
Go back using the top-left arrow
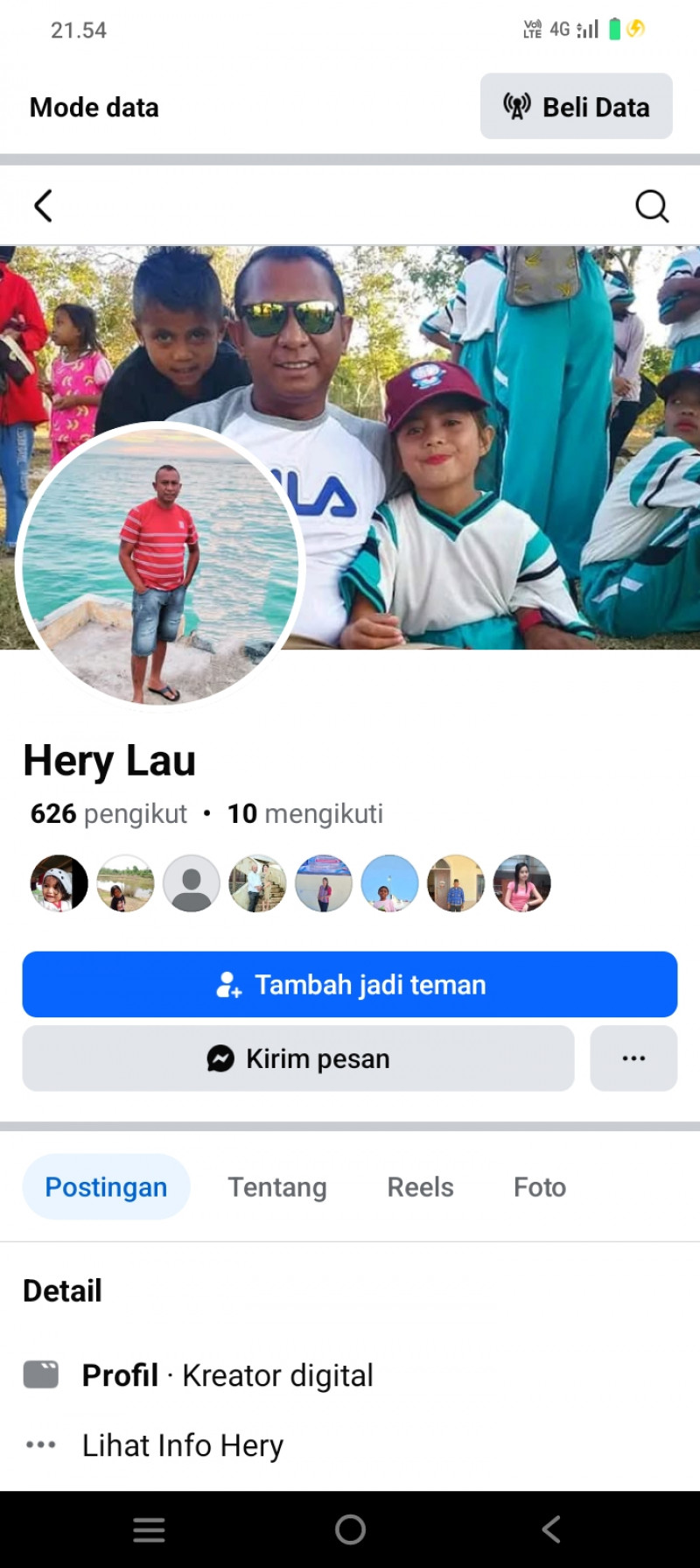44,207
